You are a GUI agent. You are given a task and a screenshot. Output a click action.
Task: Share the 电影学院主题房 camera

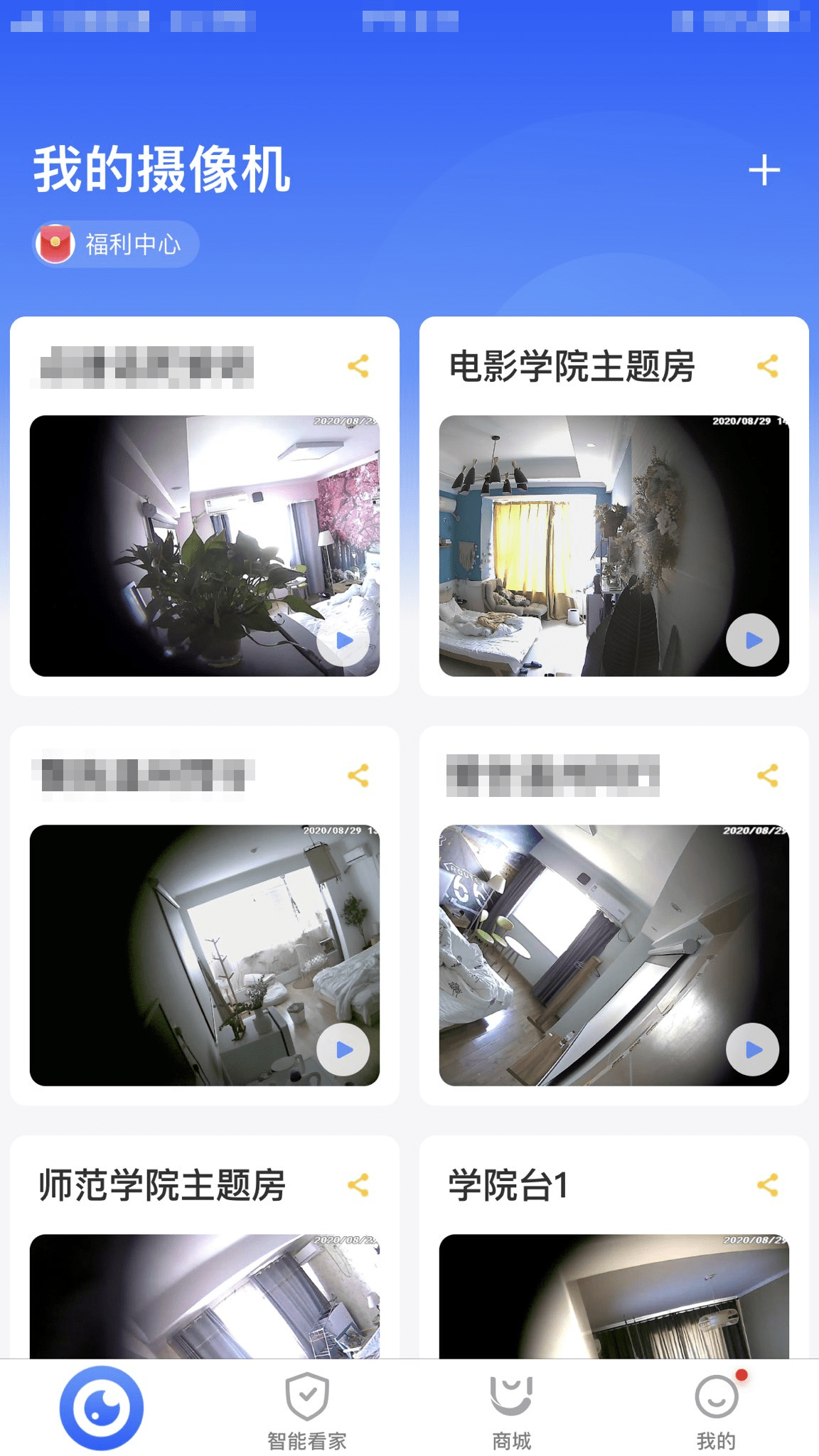pyautogui.click(x=767, y=367)
